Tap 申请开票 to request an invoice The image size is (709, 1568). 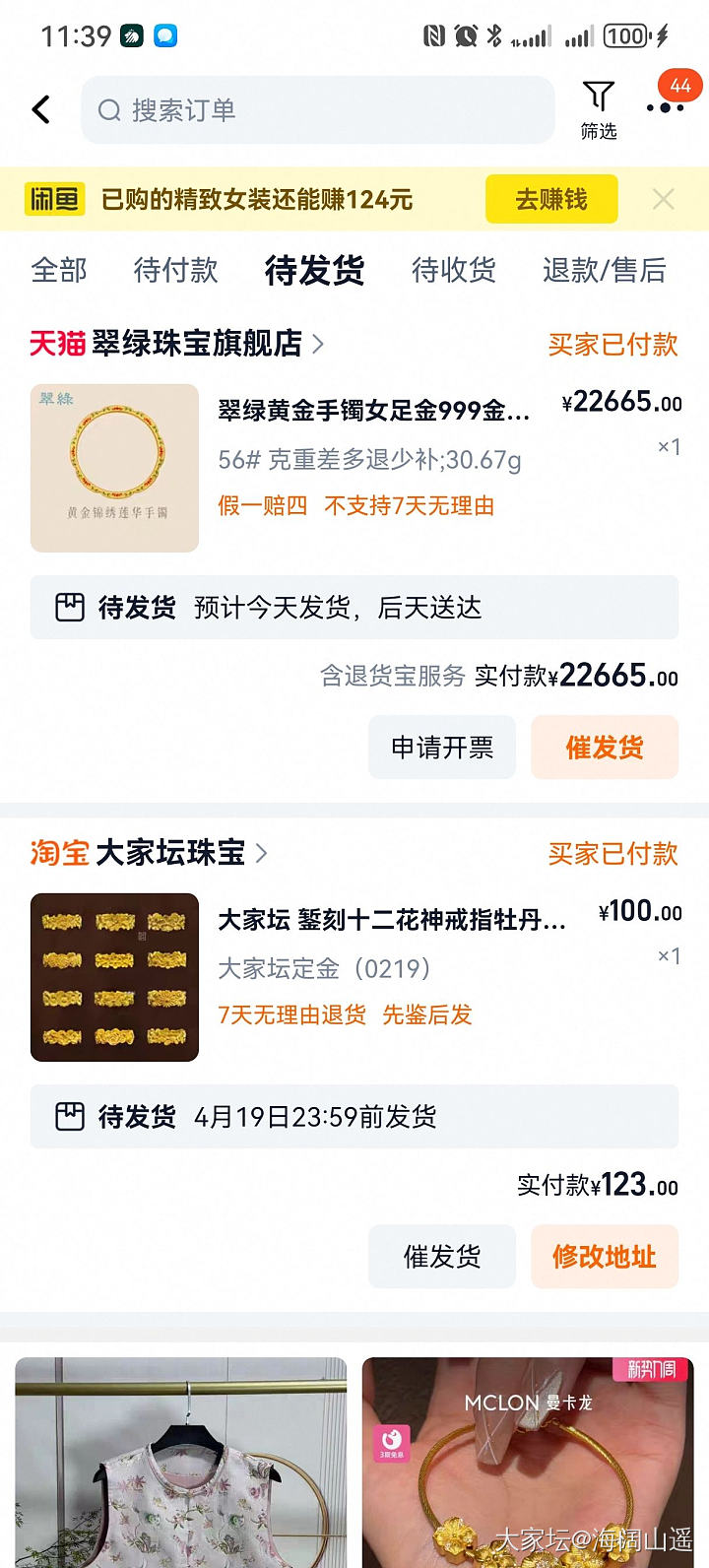coord(442,748)
